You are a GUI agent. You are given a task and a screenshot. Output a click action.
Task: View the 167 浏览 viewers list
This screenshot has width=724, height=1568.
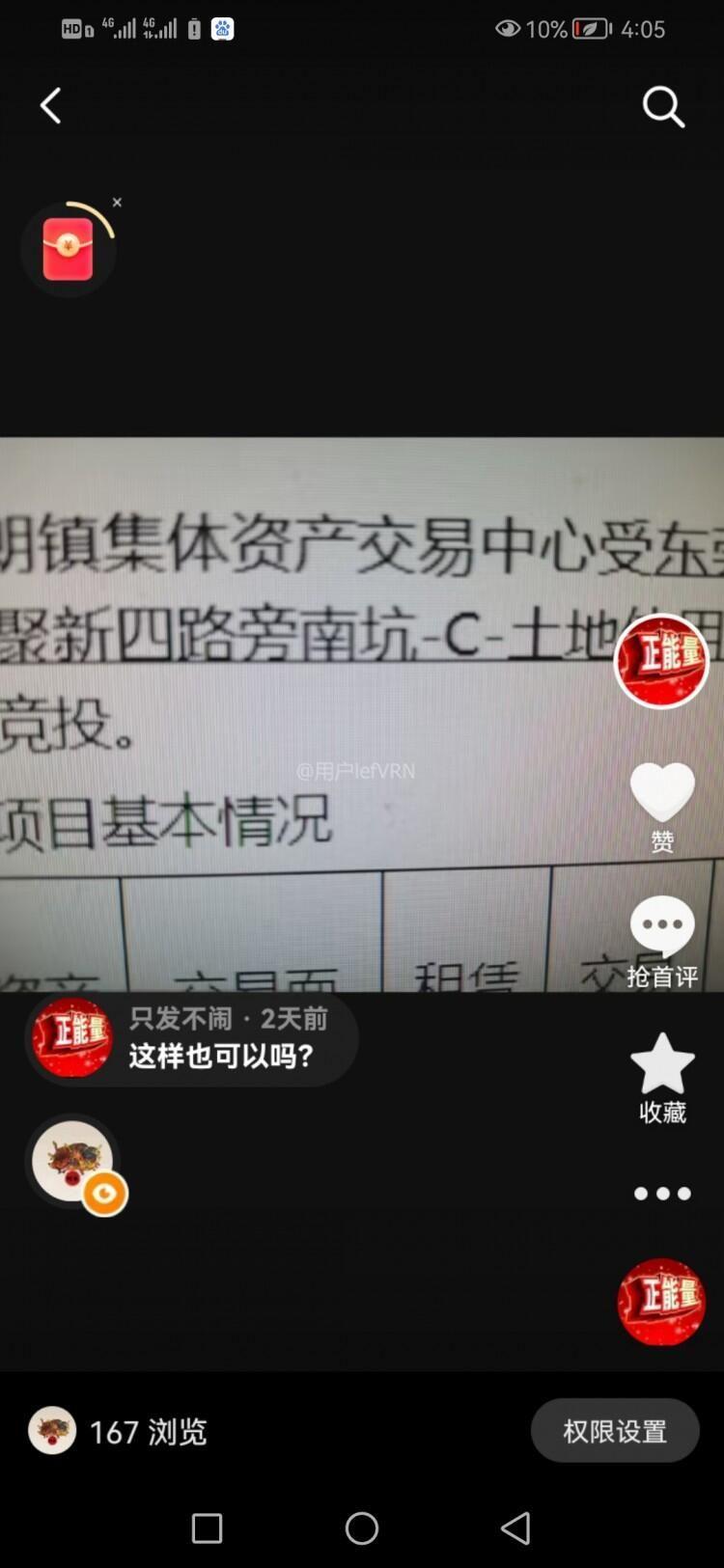(x=118, y=1431)
